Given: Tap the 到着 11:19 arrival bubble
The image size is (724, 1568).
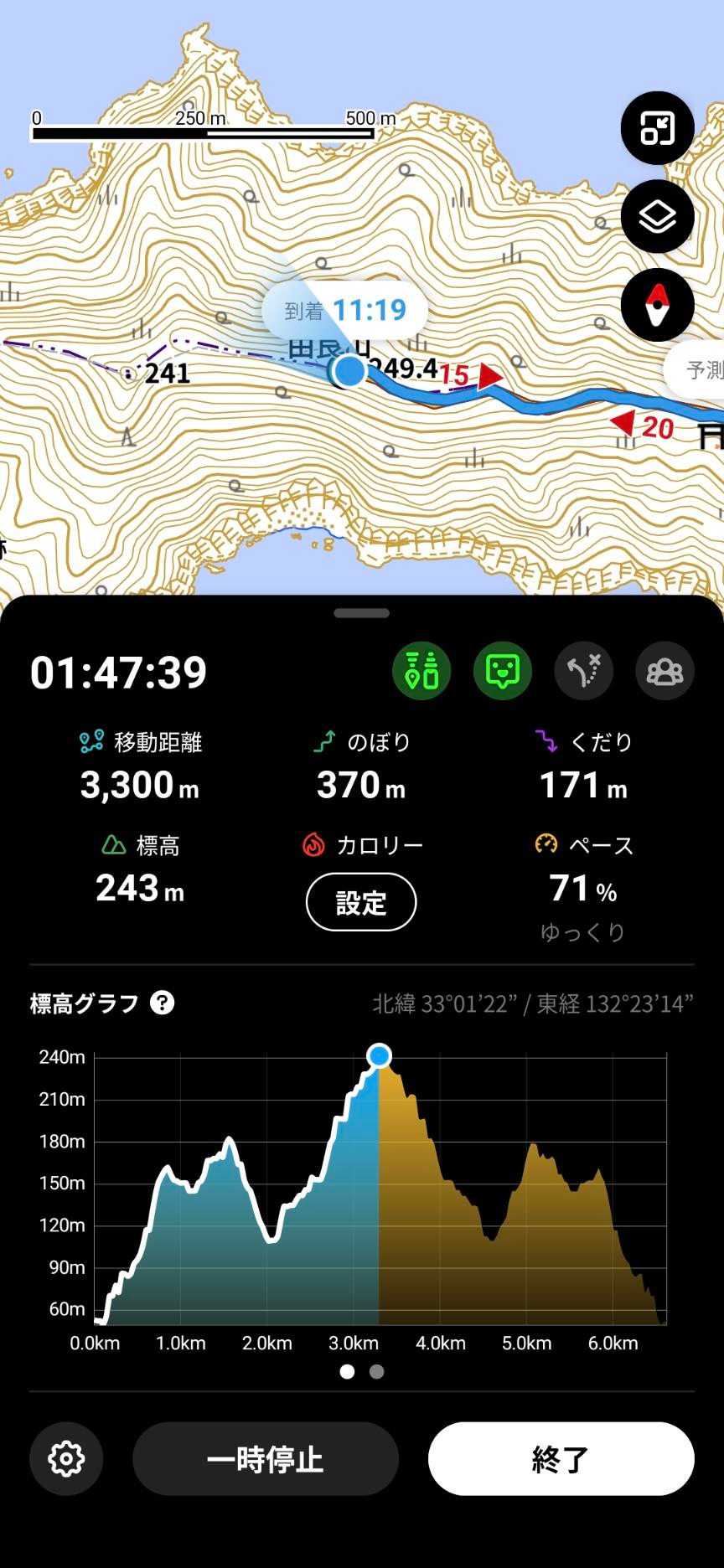Looking at the screenshot, I should point(345,311).
